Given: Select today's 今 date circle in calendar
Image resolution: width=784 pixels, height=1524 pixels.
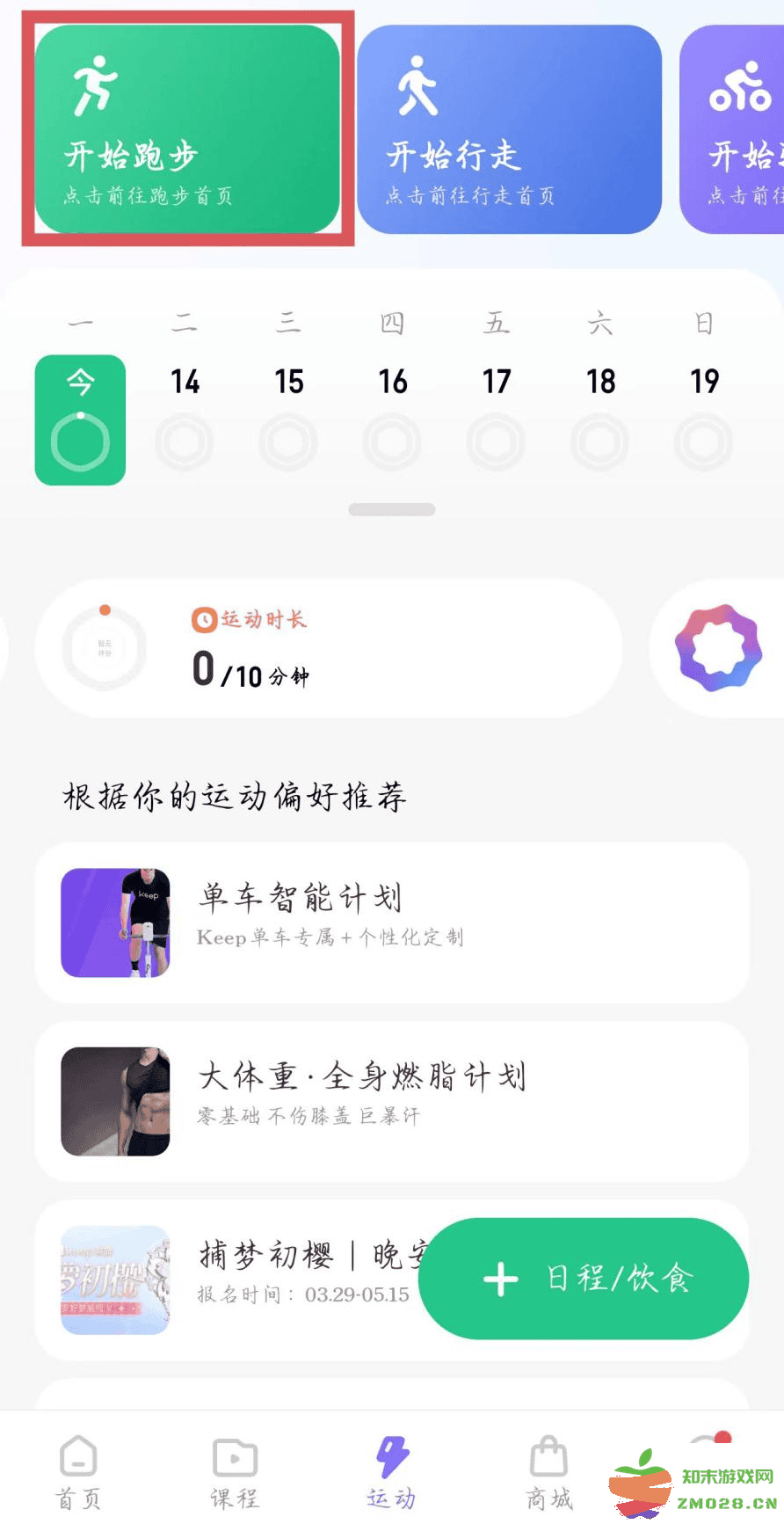Looking at the screenshot, I should 79,420.
